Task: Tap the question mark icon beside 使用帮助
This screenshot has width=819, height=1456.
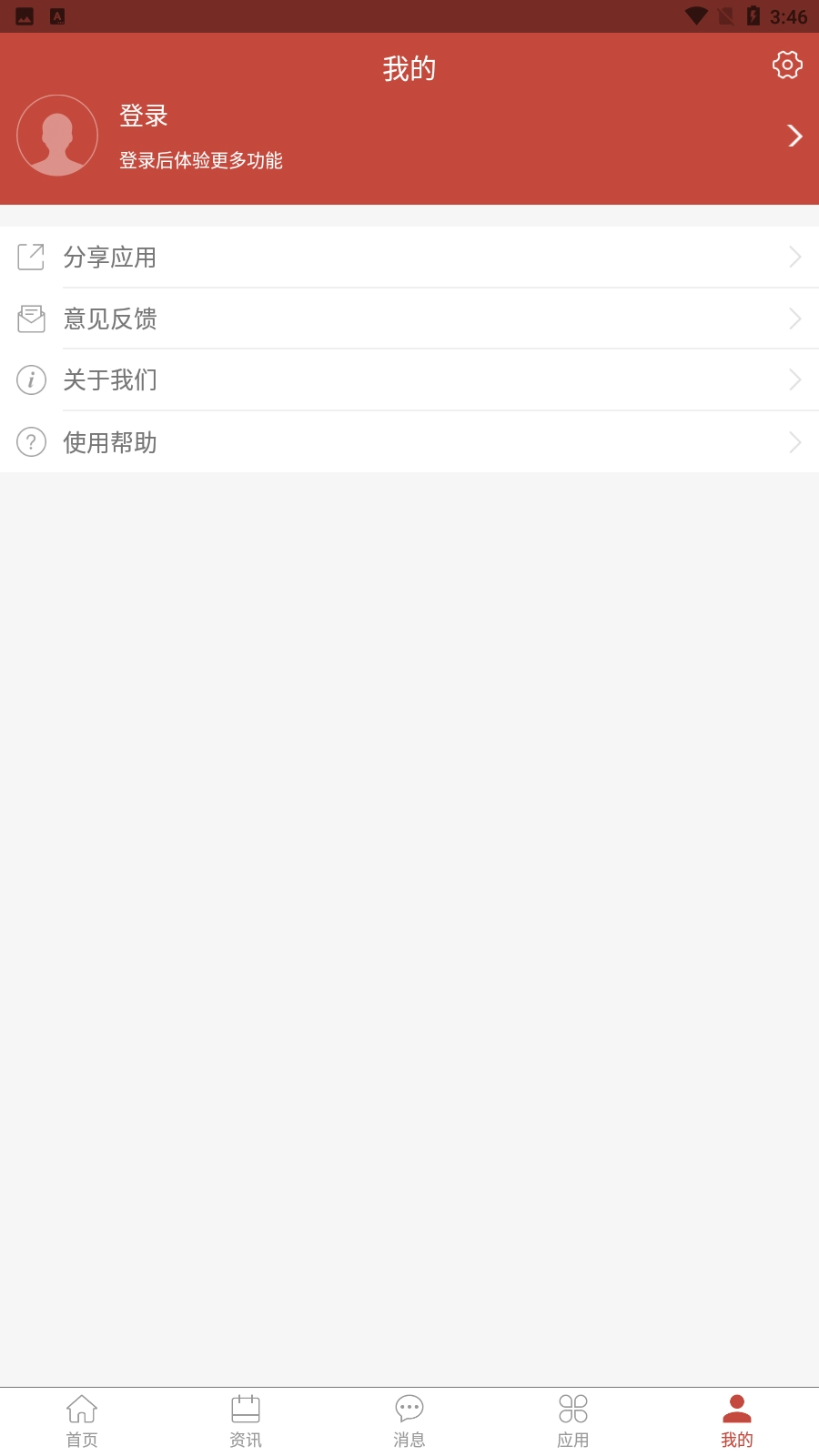Action: coord(31,441)
